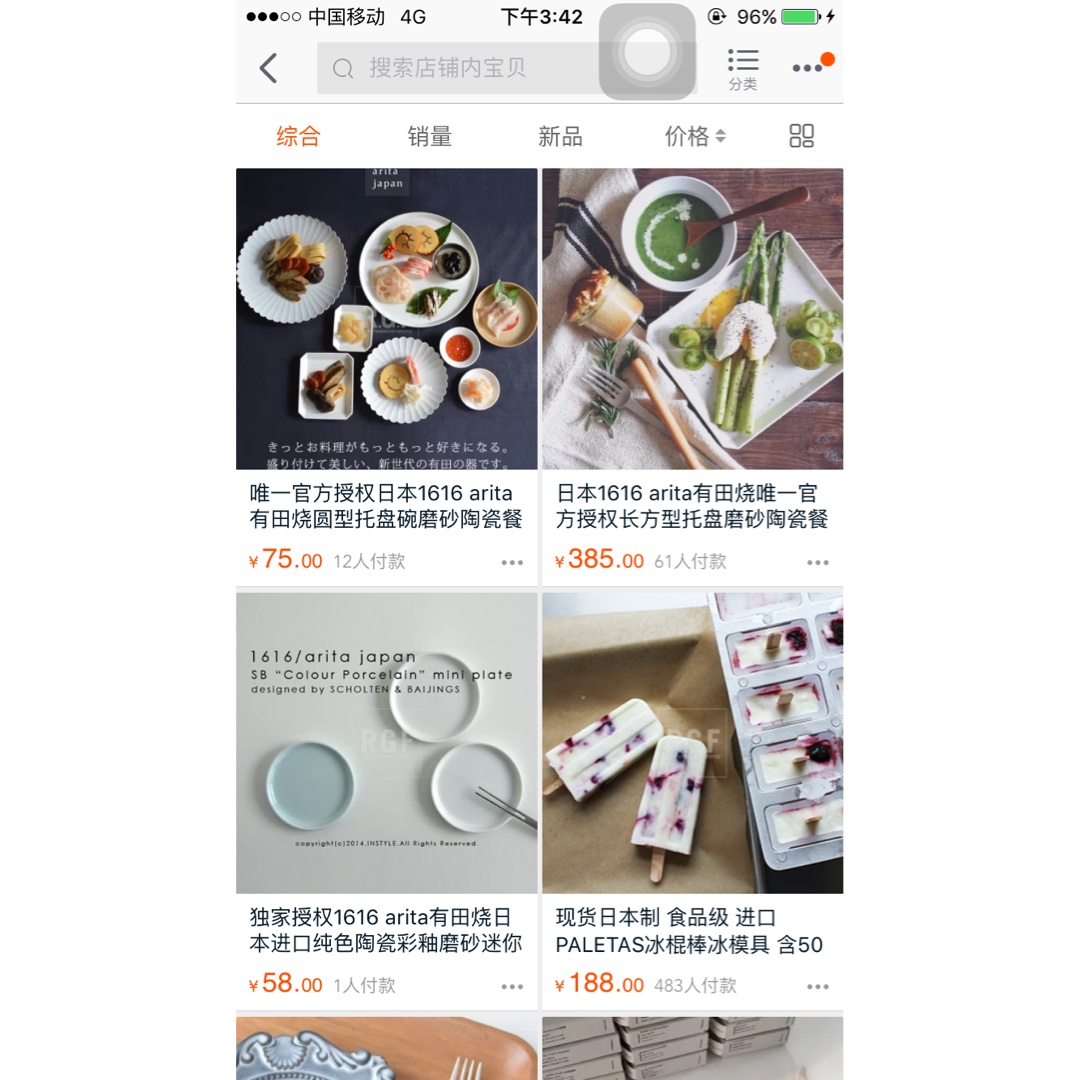Open the ¥385.00 rectangular tray product

click(692, 318)
